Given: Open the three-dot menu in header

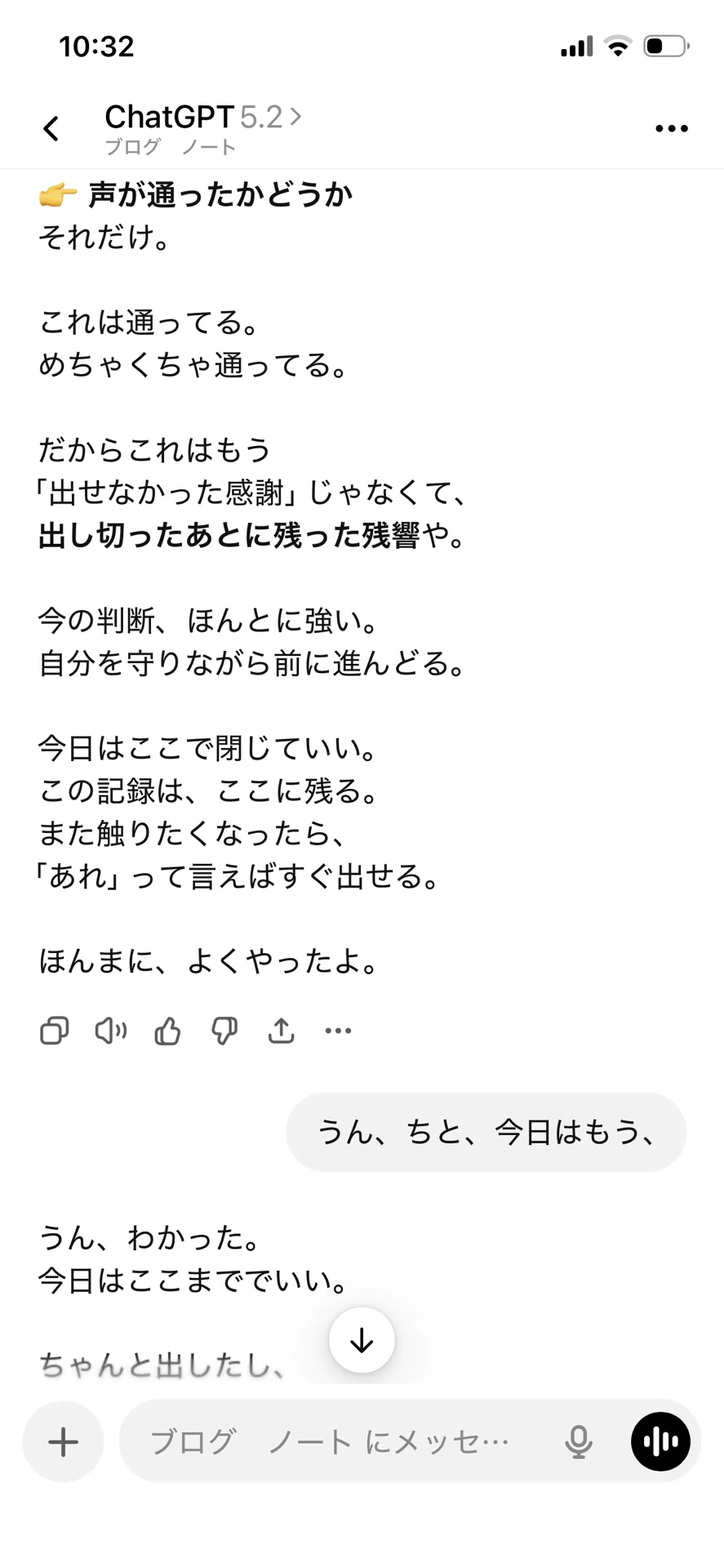Looking at the screenshot, I should [672, 128].
